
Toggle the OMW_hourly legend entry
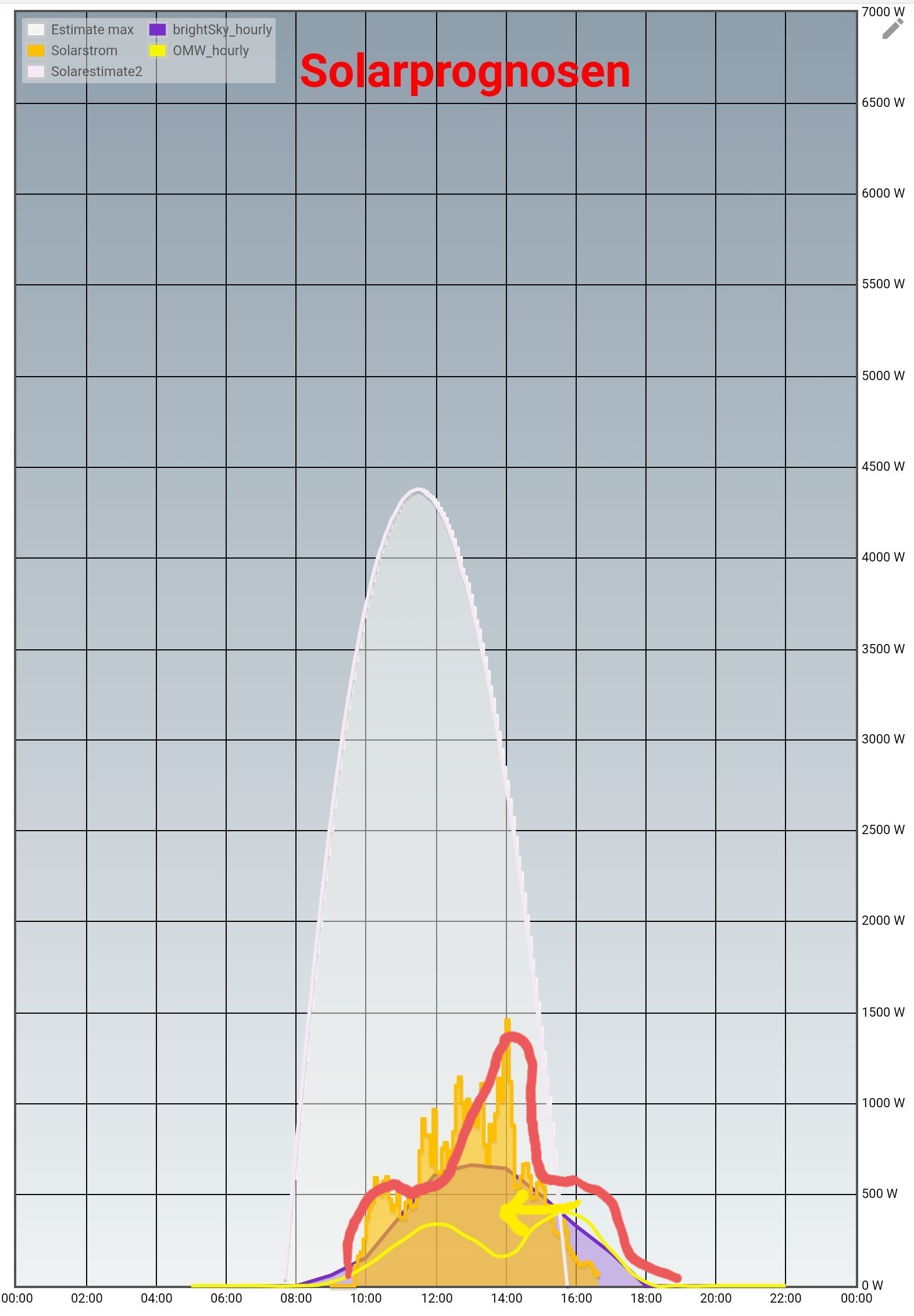click(199, 51)
